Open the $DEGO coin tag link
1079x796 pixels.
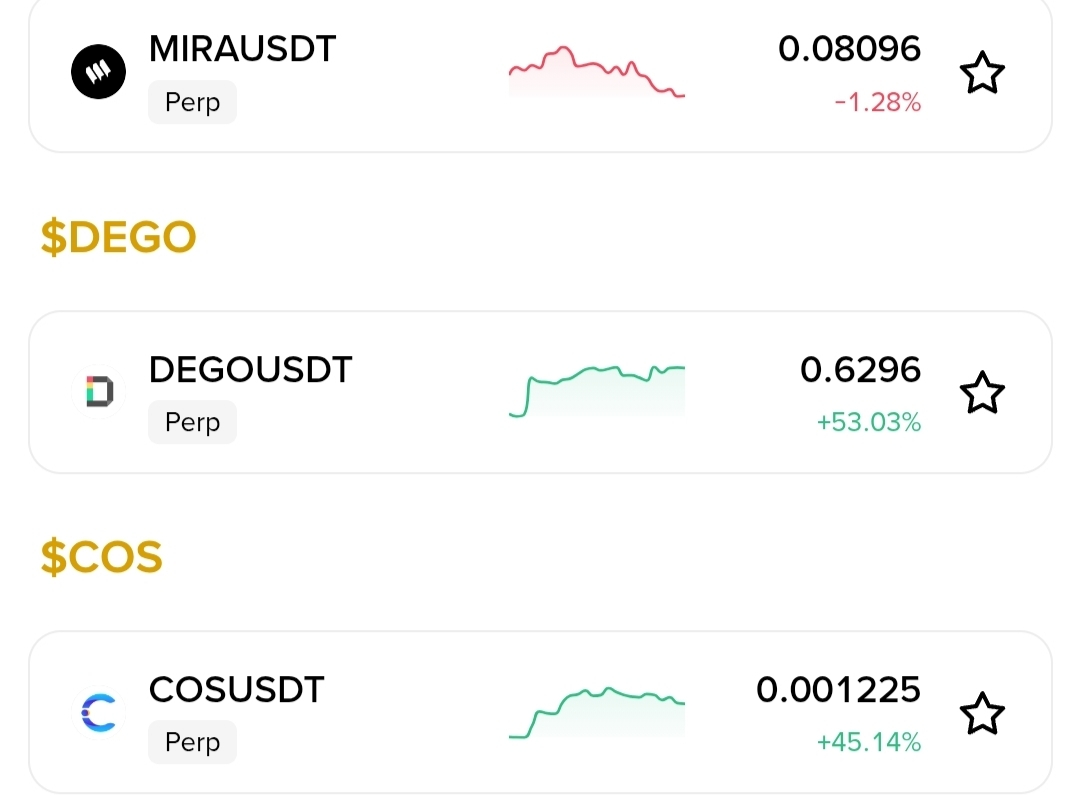(118, 237)
